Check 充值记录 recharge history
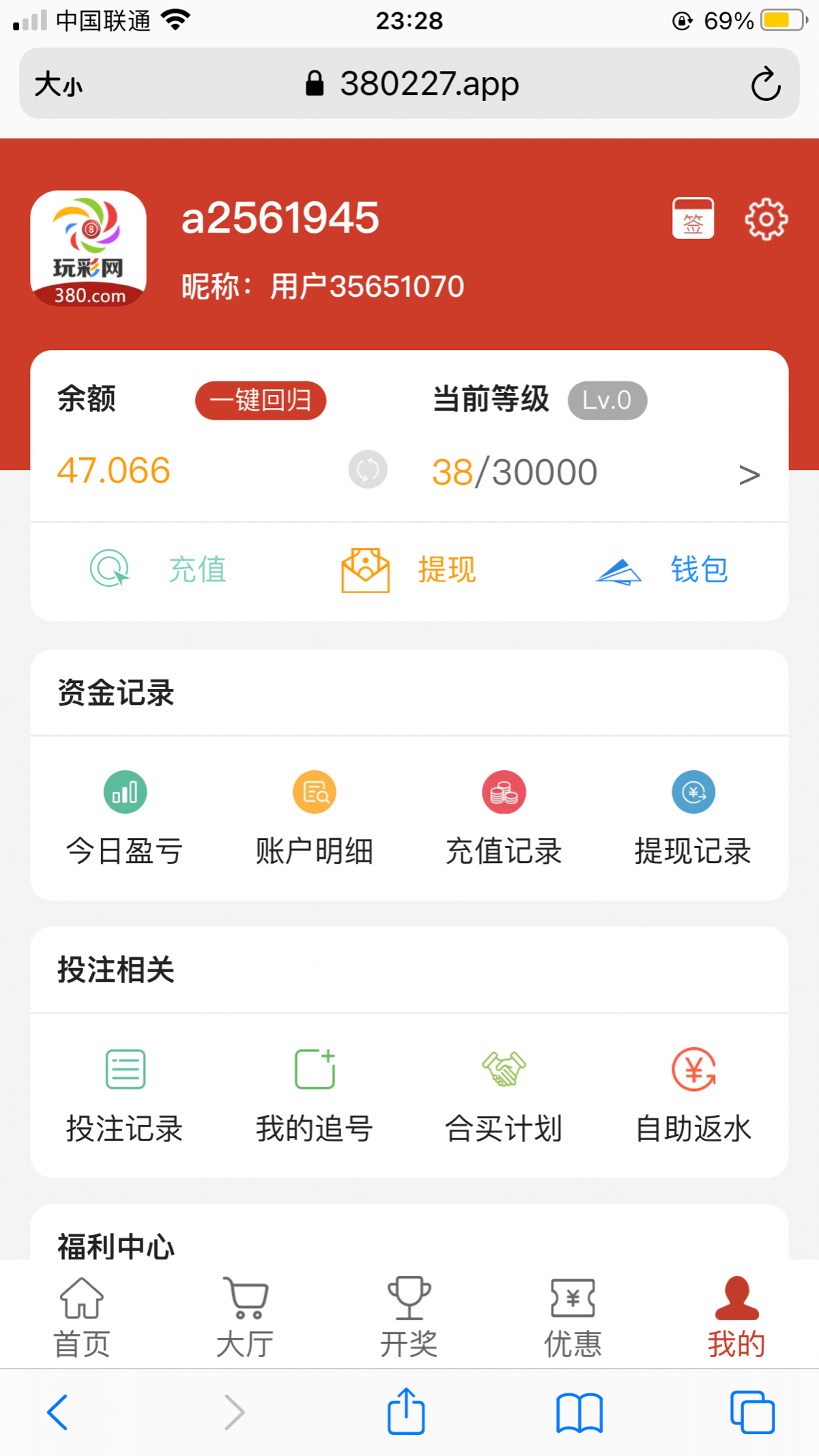Screen dimensions: 819x1456 (504, 817)
